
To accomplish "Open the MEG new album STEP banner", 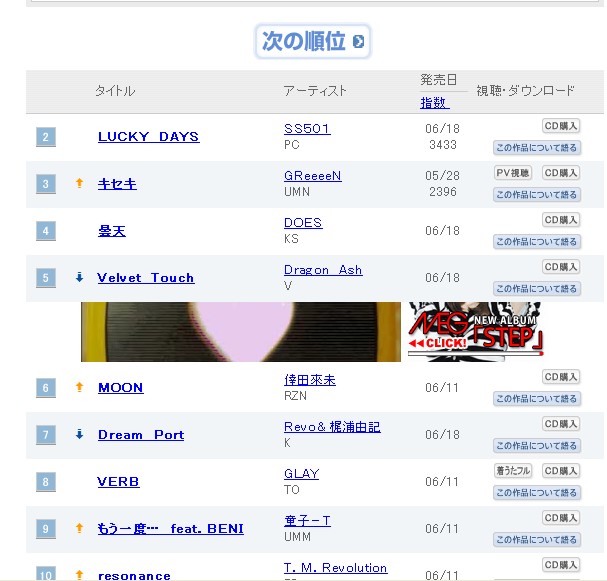I will click(476, 331).
